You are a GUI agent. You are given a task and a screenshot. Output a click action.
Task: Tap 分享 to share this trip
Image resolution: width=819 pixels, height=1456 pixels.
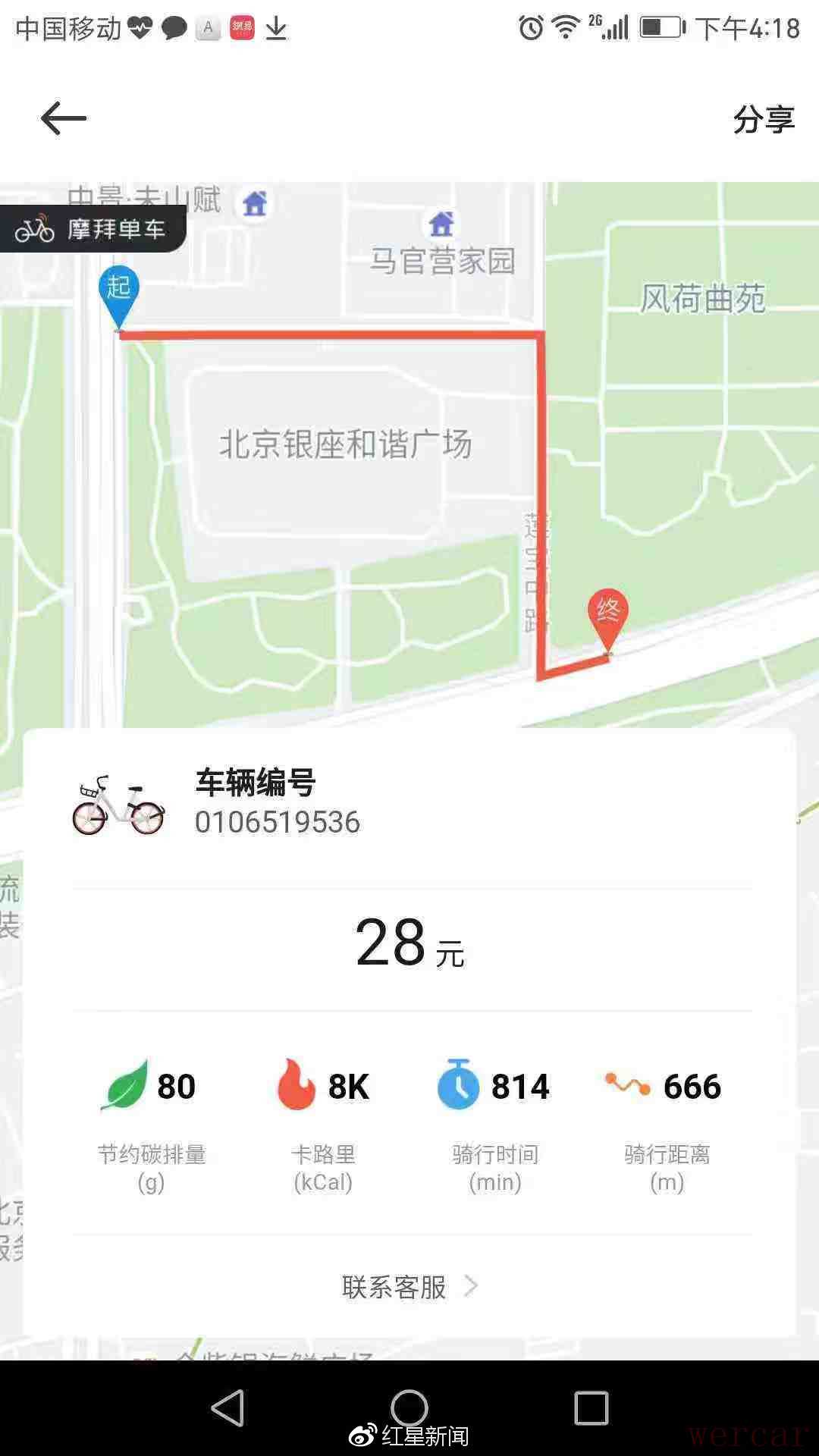(763, 119)
